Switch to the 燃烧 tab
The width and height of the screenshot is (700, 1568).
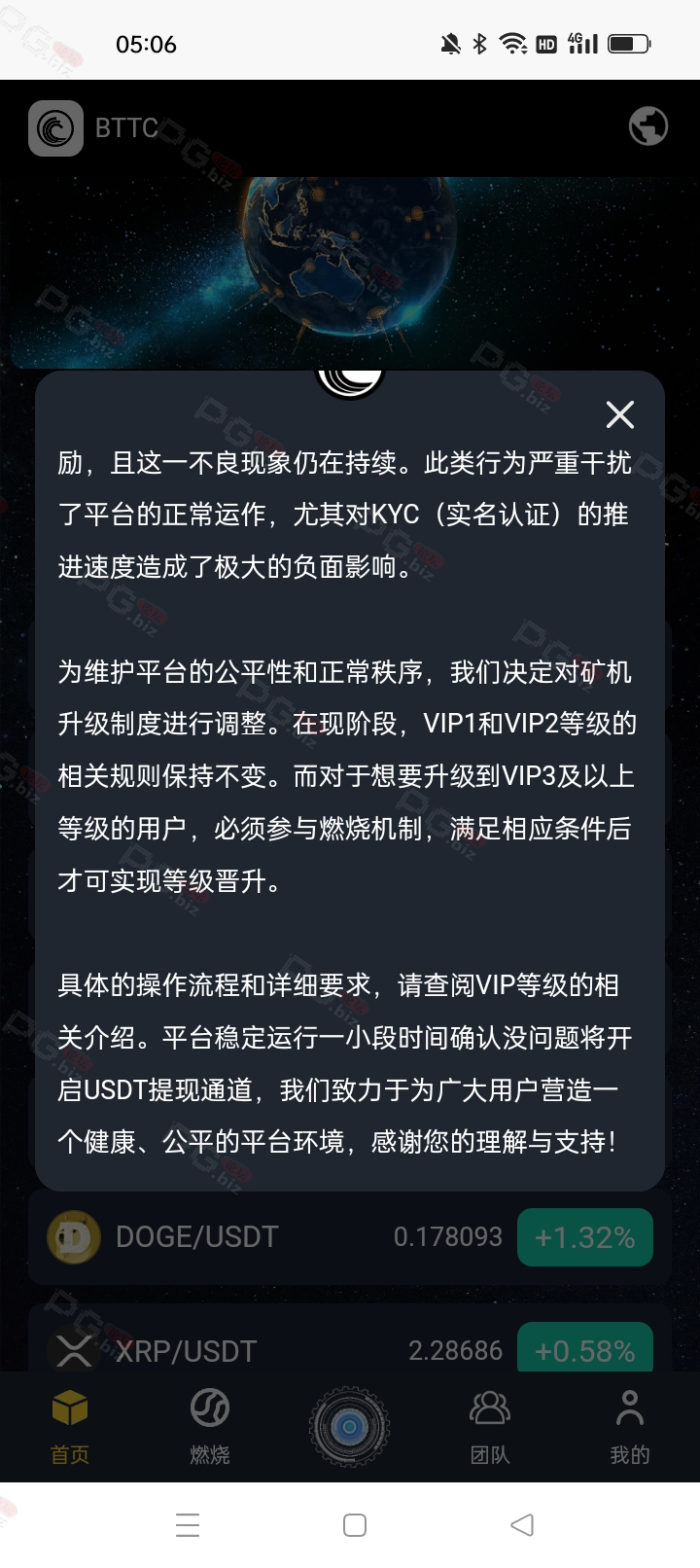pos(210,1427)
